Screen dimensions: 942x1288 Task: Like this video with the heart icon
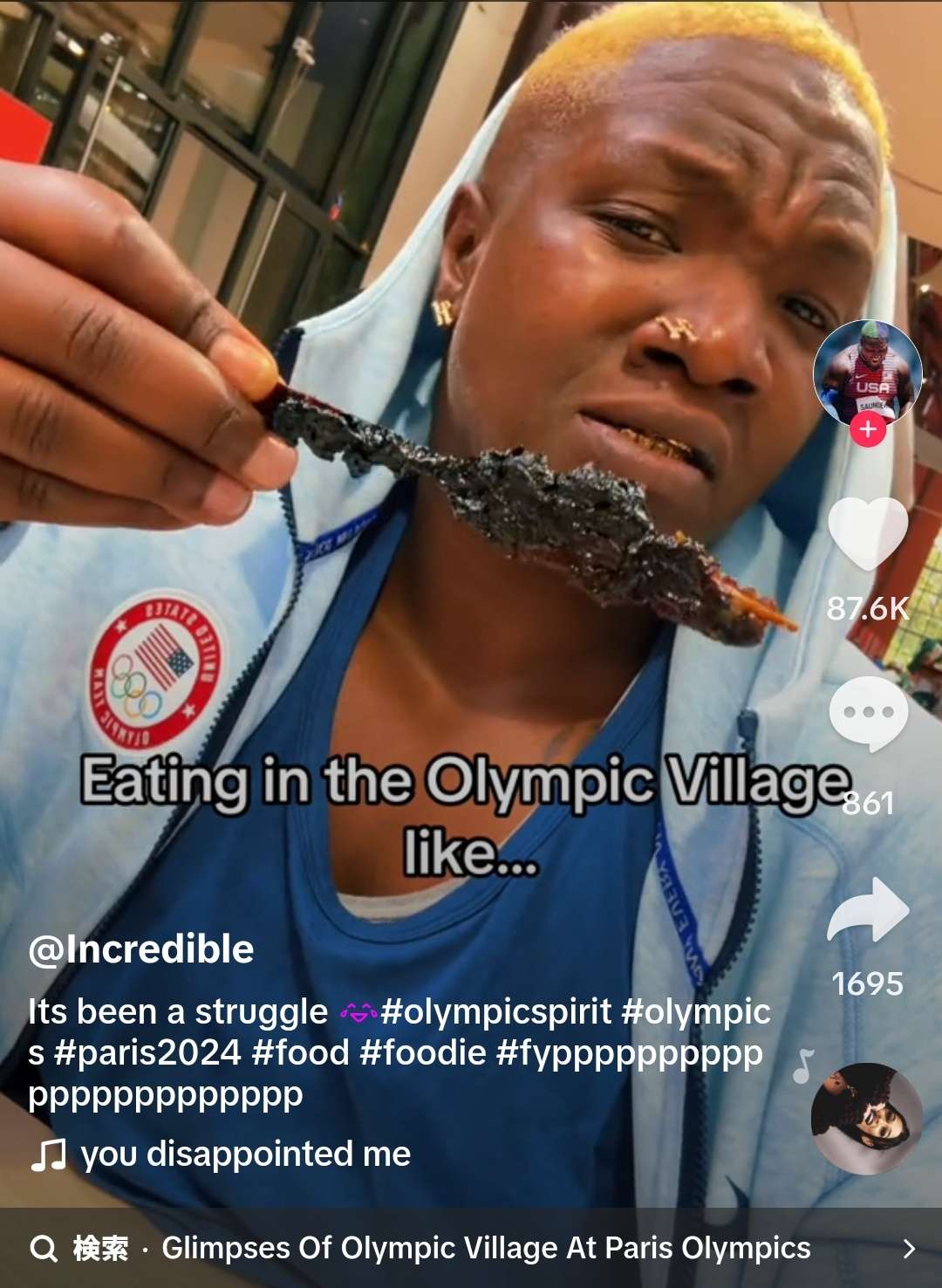click(x=867, y=533)
